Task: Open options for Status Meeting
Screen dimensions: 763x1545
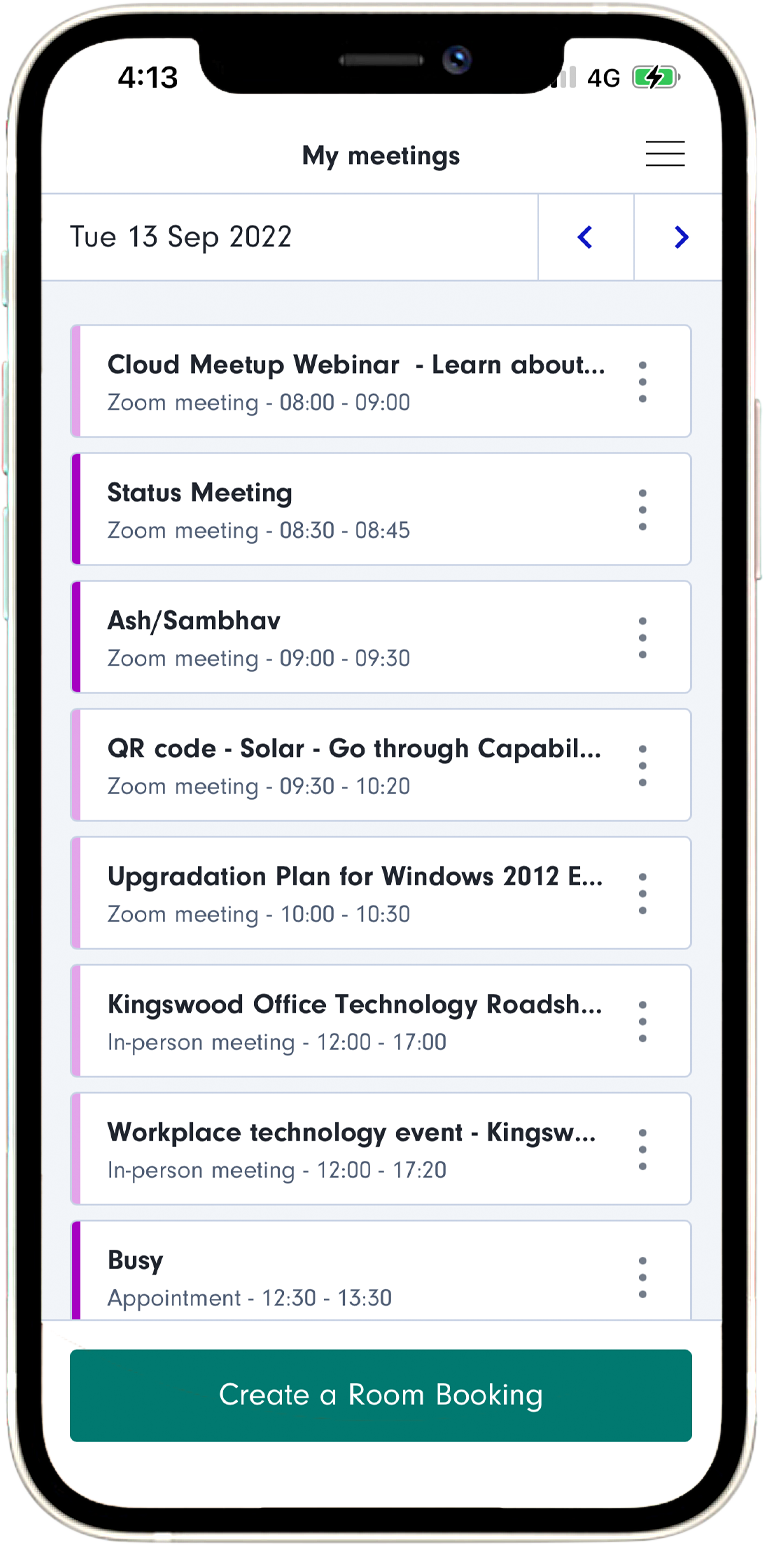Action: (642, 510)
